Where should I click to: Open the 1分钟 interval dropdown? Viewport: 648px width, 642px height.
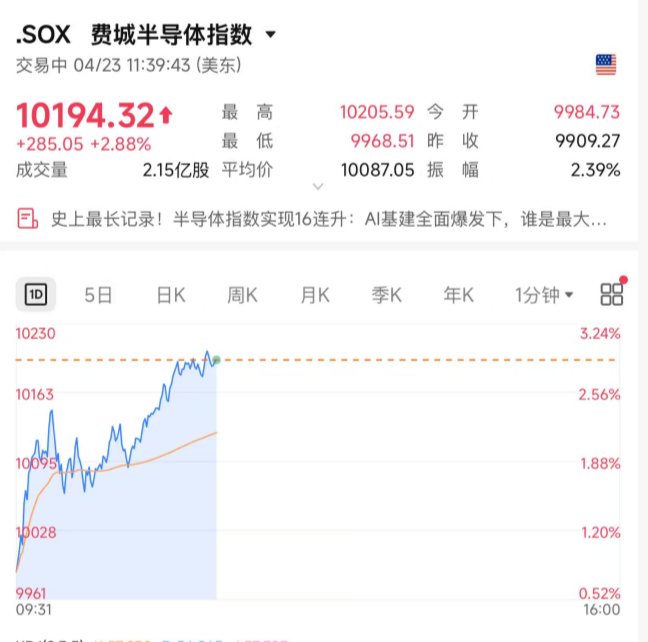pos(544,294)
